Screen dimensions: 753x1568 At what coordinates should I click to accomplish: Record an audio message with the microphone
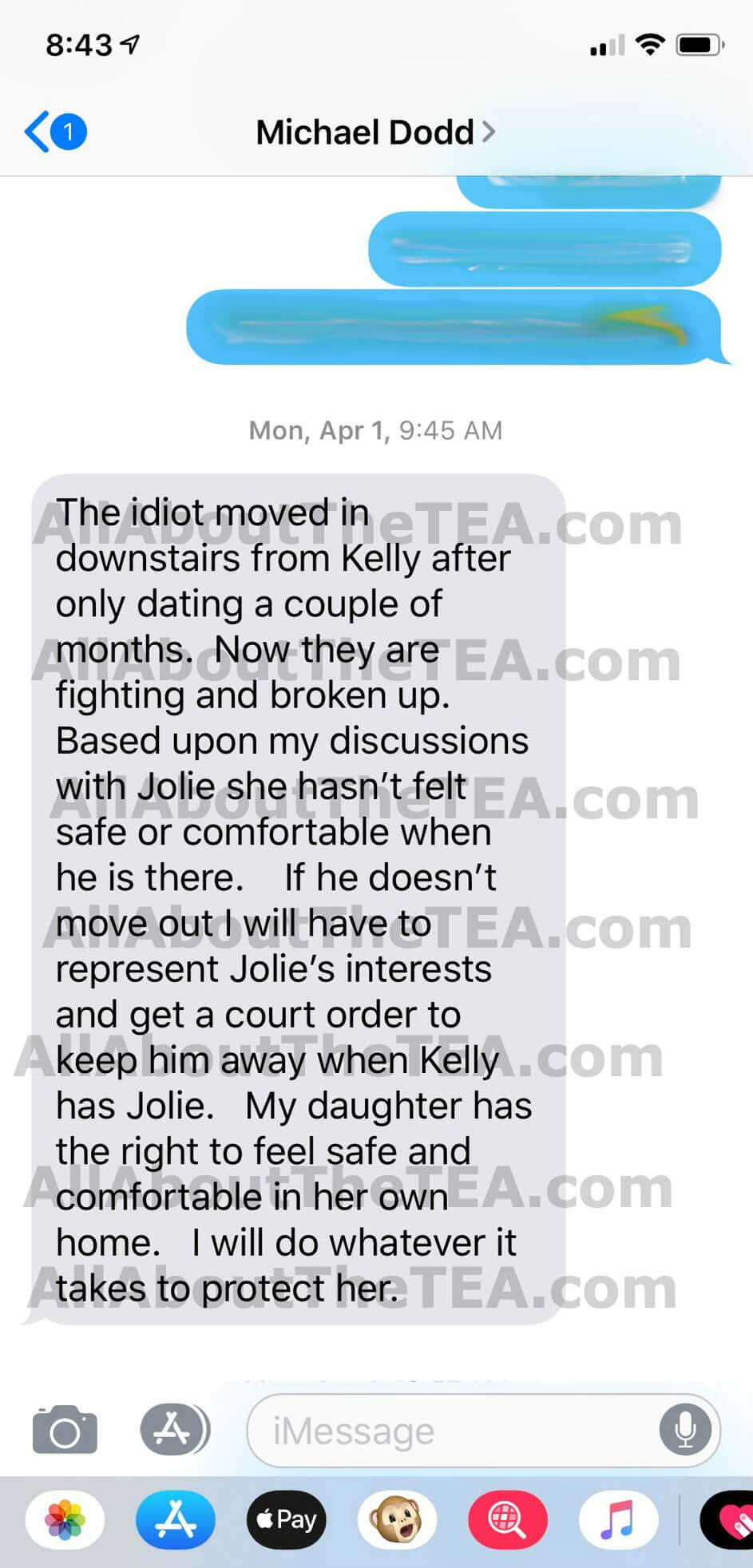(x=685, y=1430)
